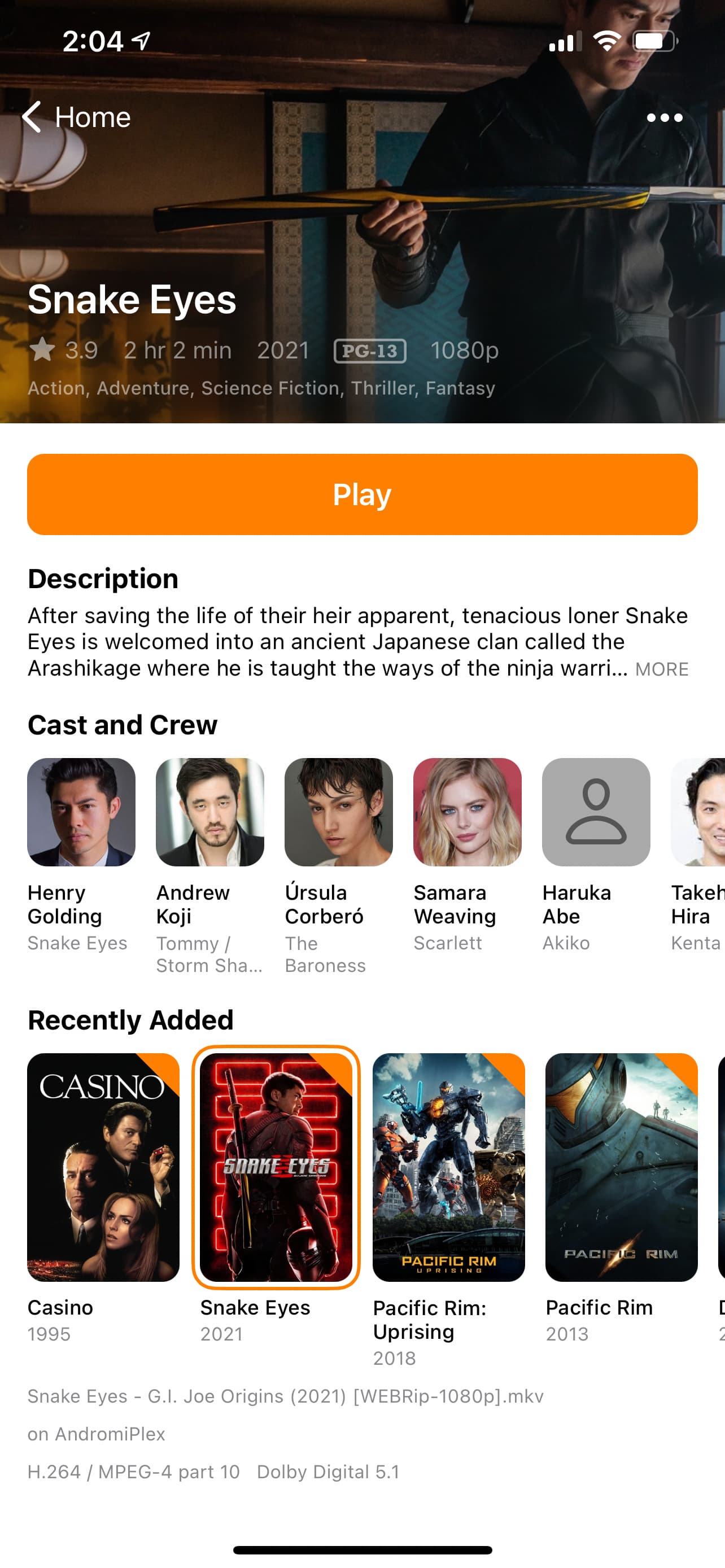The image size is (725, 1568).
Task: View Andrew Koji's cast page
Action: coord(210,812)
